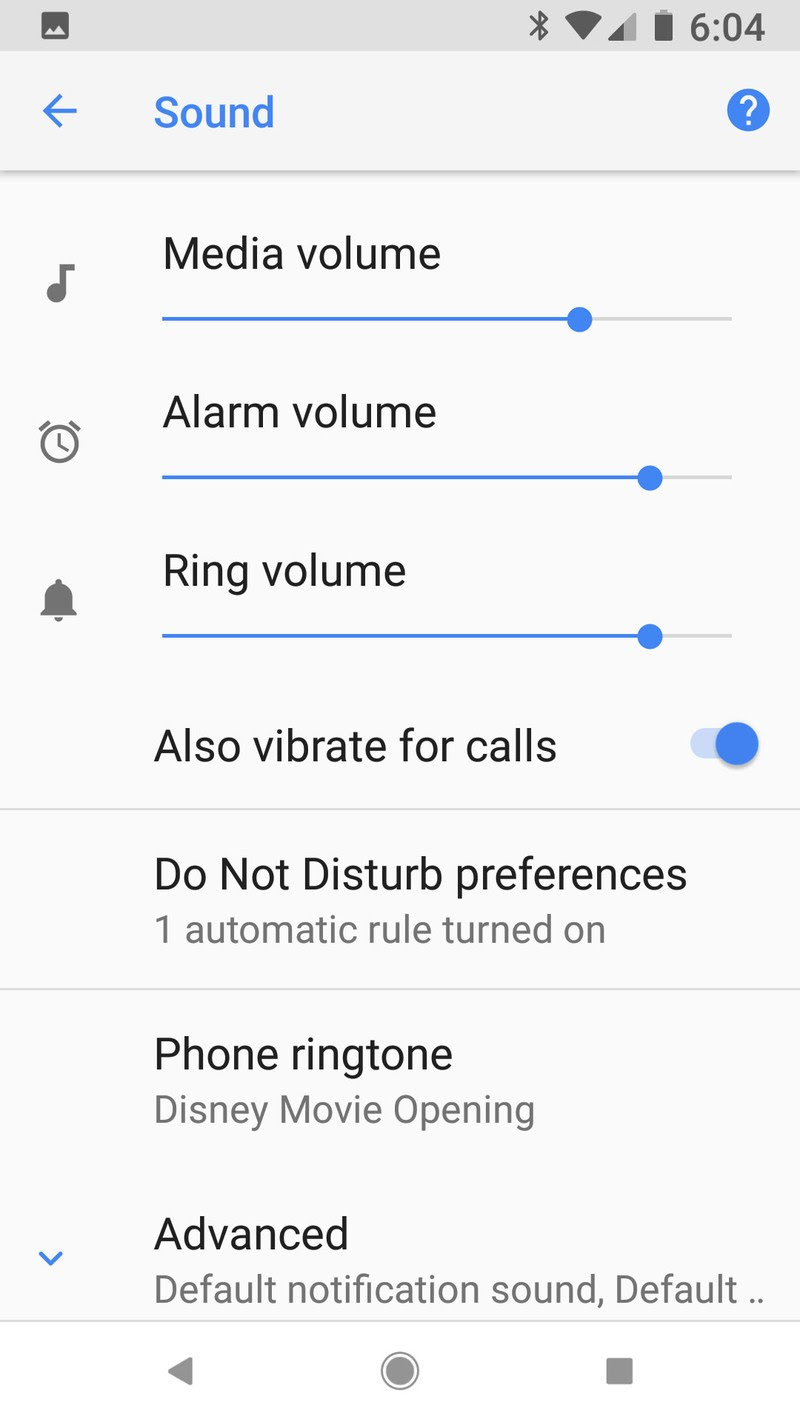Tap the system home button
The width and height of the screenshot is (800, 1422).
pyautogui.click(x=400, y=1371)
